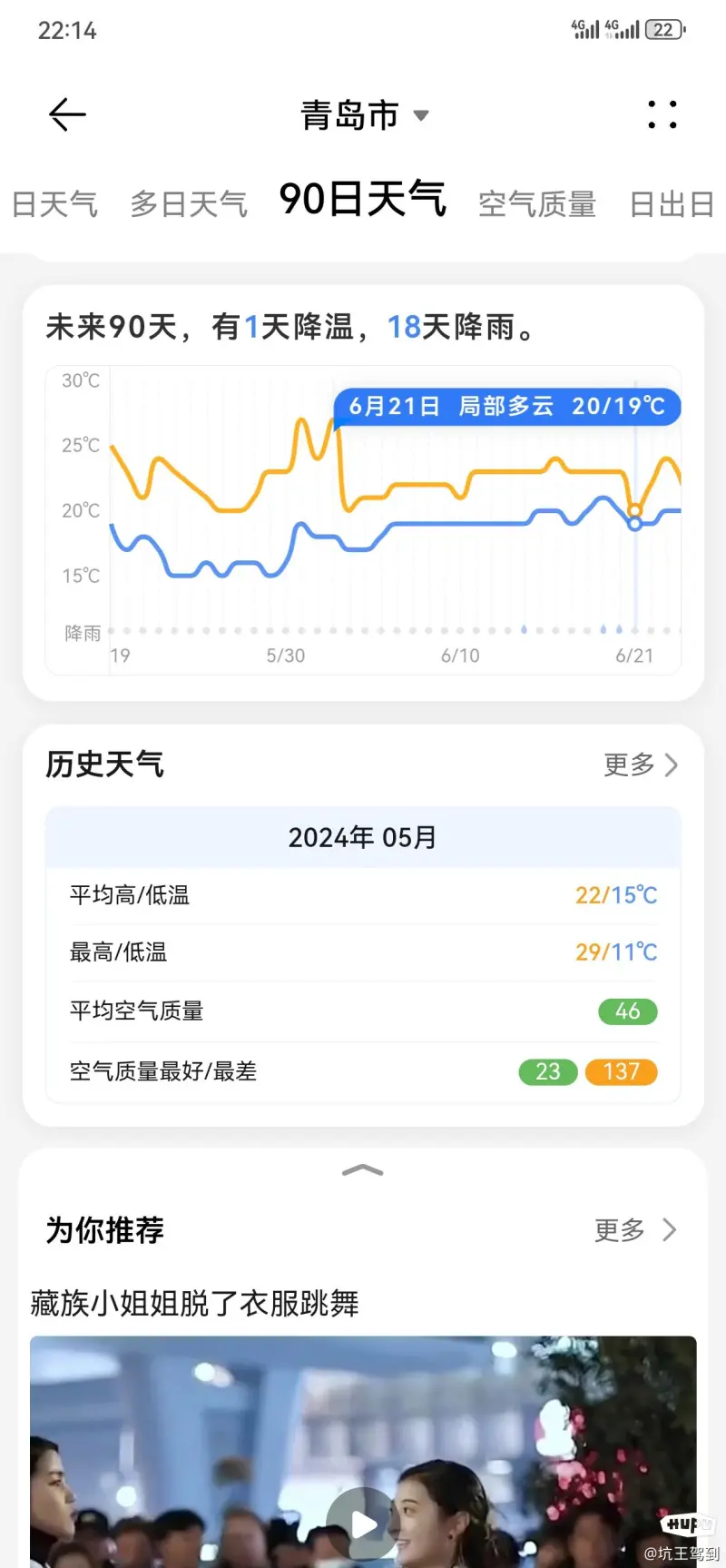Open the article 藏族小姐姐脱了衣服跳舞
726x1568 pixels.
[x=195, y=1303]
